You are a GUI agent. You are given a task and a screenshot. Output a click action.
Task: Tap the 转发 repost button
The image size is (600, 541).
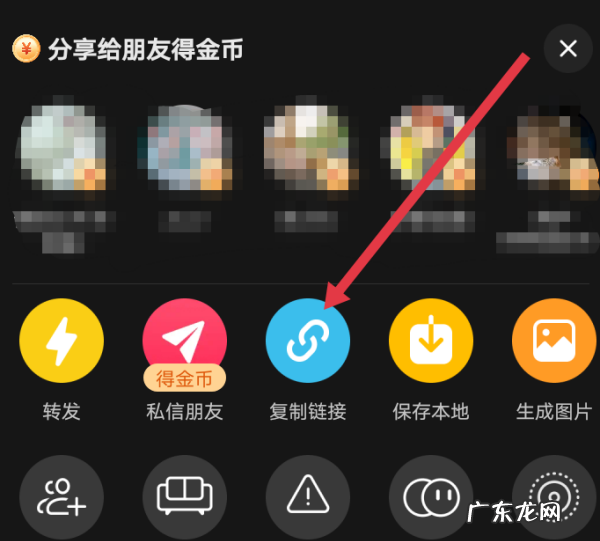pyautogui.click(x=62, y=342)
